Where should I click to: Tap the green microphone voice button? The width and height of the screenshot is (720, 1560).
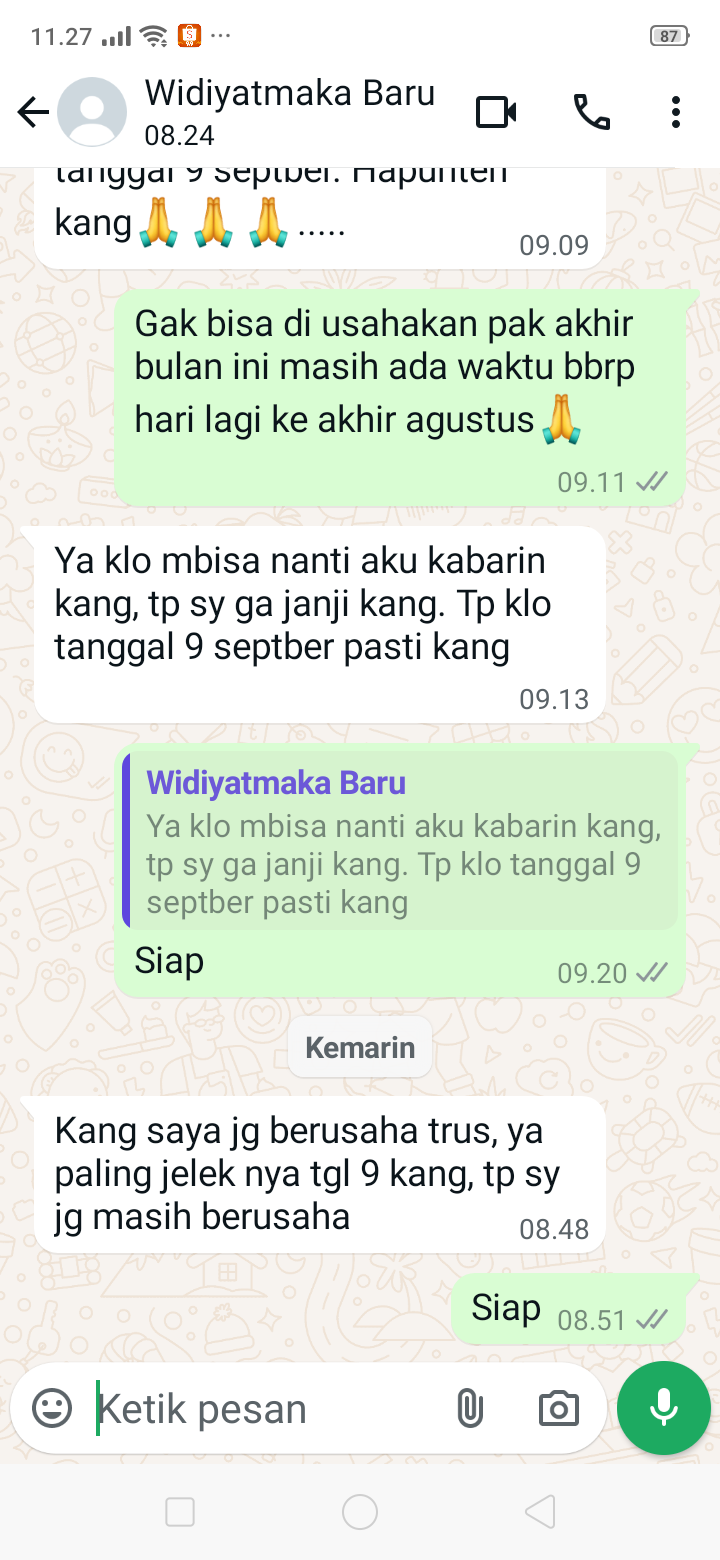coord(664,1408)
